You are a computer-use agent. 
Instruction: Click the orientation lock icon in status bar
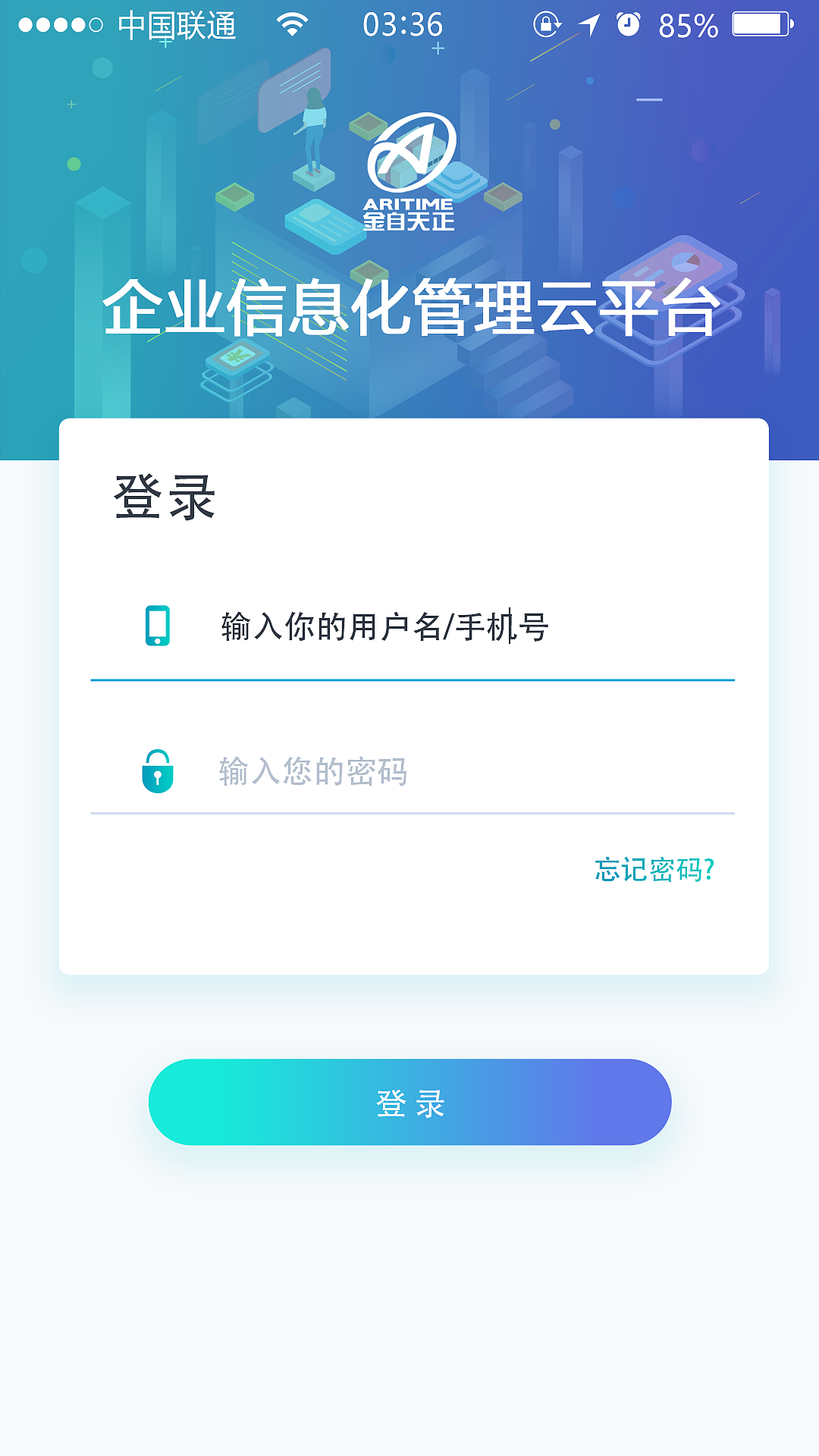tap(548, 23)
